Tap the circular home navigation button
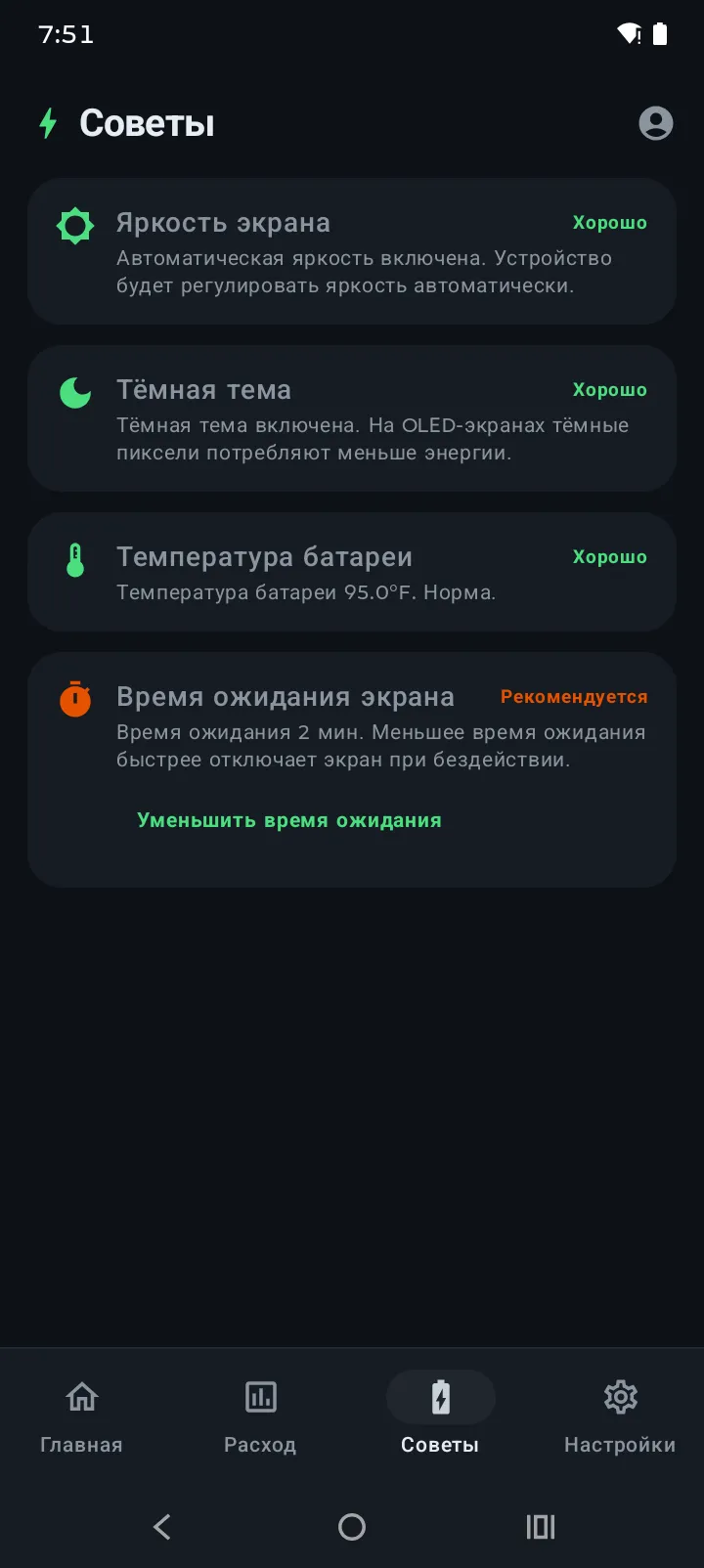This screenshot has height=1568, width=704. [x=352, y=1527]
